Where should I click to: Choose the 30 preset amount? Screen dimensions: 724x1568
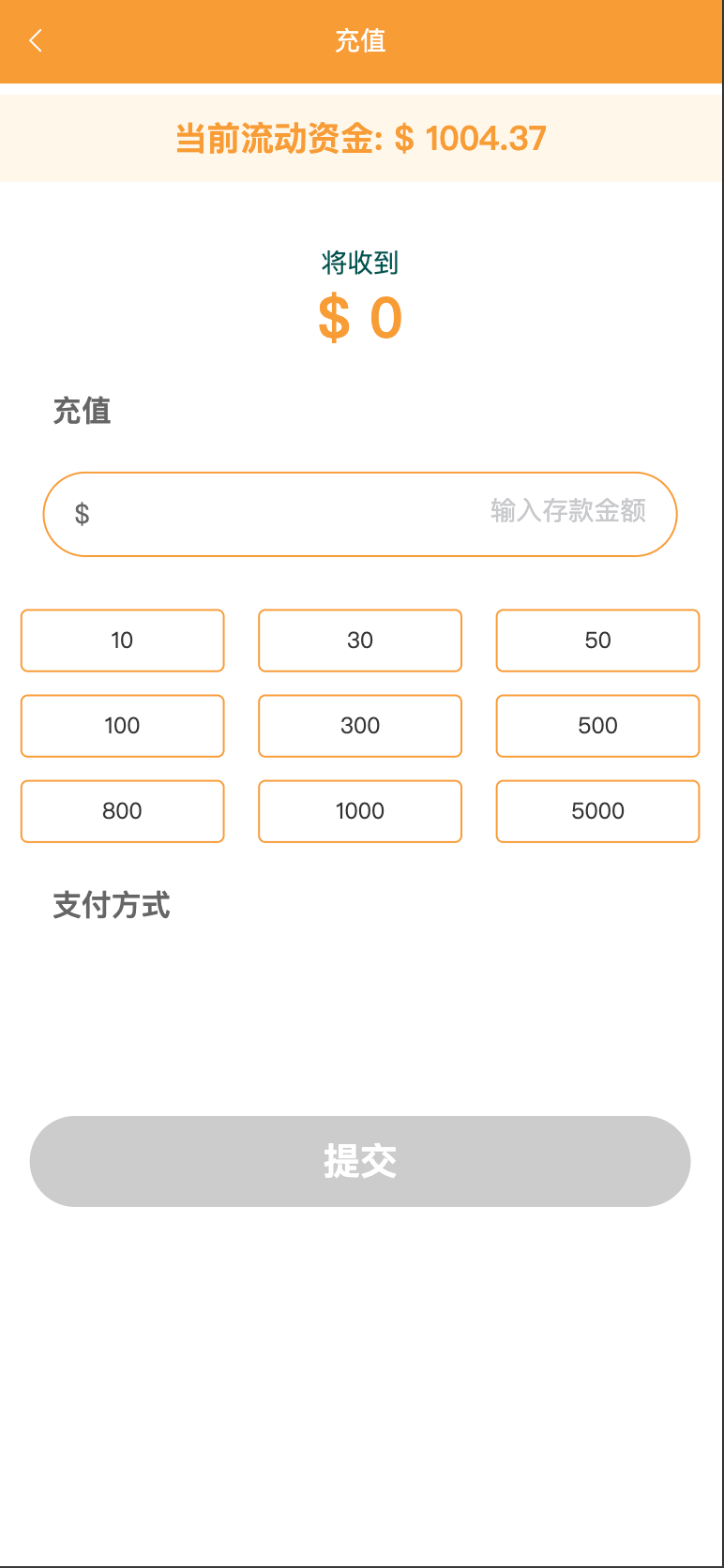coord(360,641)
